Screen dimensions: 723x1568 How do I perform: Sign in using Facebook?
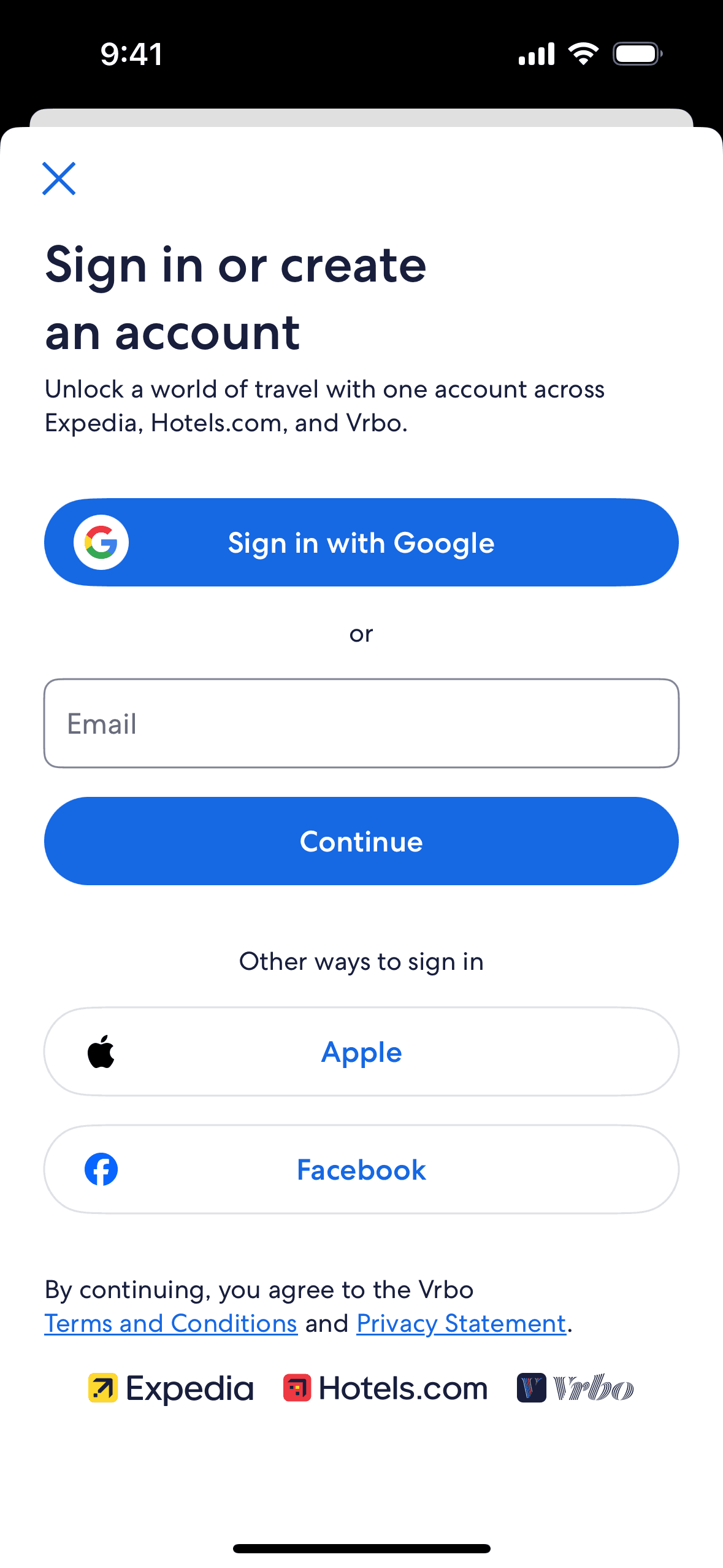(361, 1169)
